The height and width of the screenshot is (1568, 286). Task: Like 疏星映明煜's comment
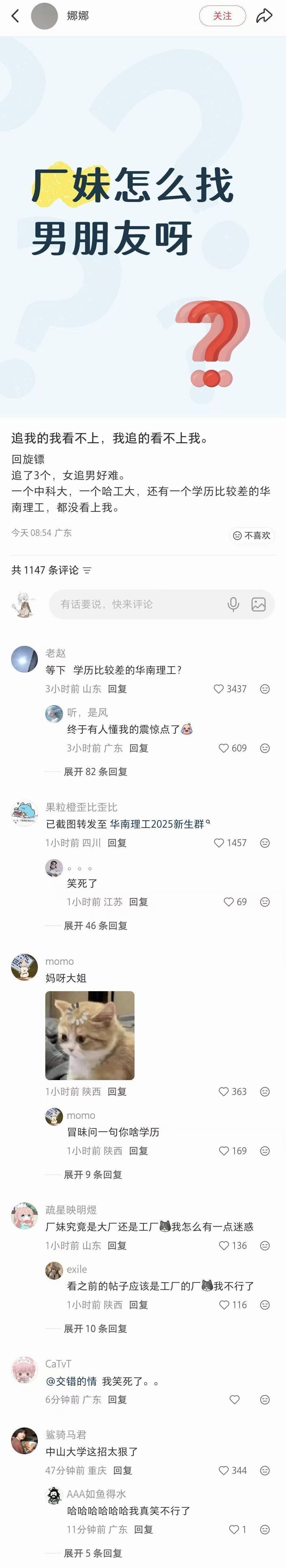click(x=224, y=1245)
